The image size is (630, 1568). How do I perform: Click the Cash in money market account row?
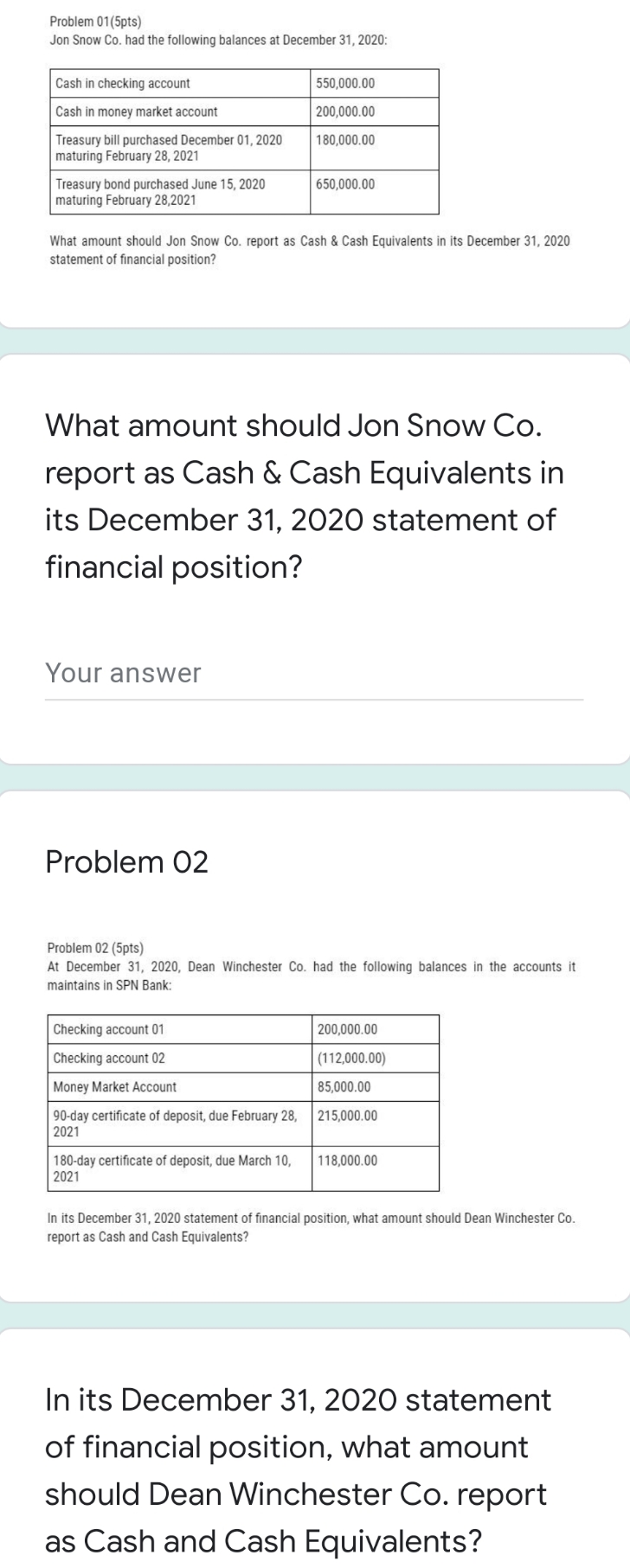[173, 112]
